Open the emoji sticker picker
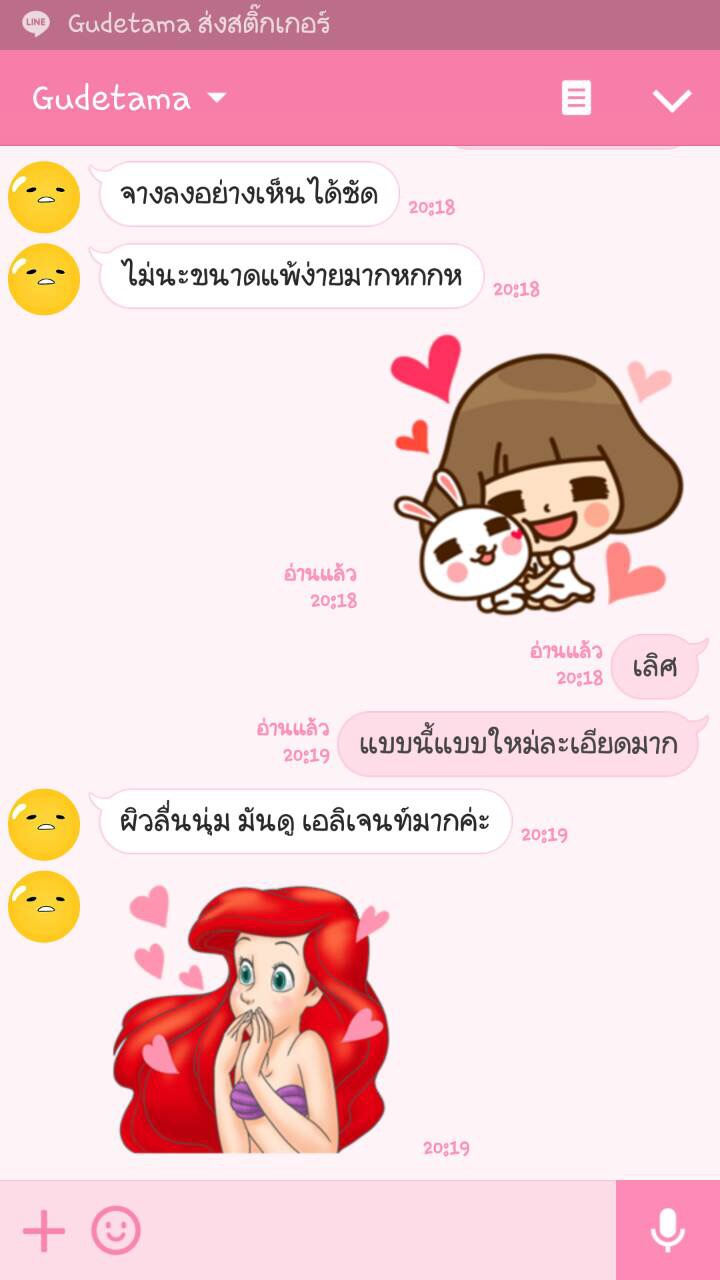This screenshot has width=720, height=1280. point(116,1230)
